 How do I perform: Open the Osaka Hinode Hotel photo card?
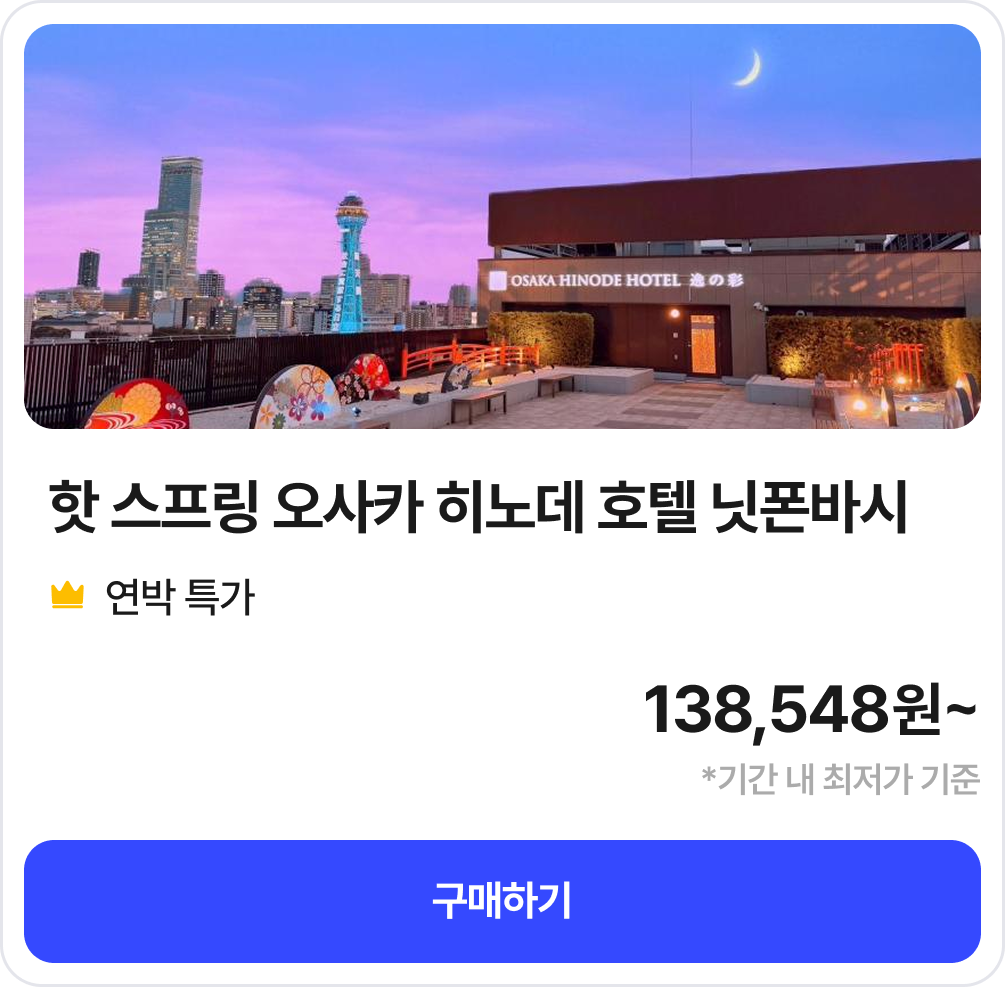pyautogui.click(x=502, y=226)
